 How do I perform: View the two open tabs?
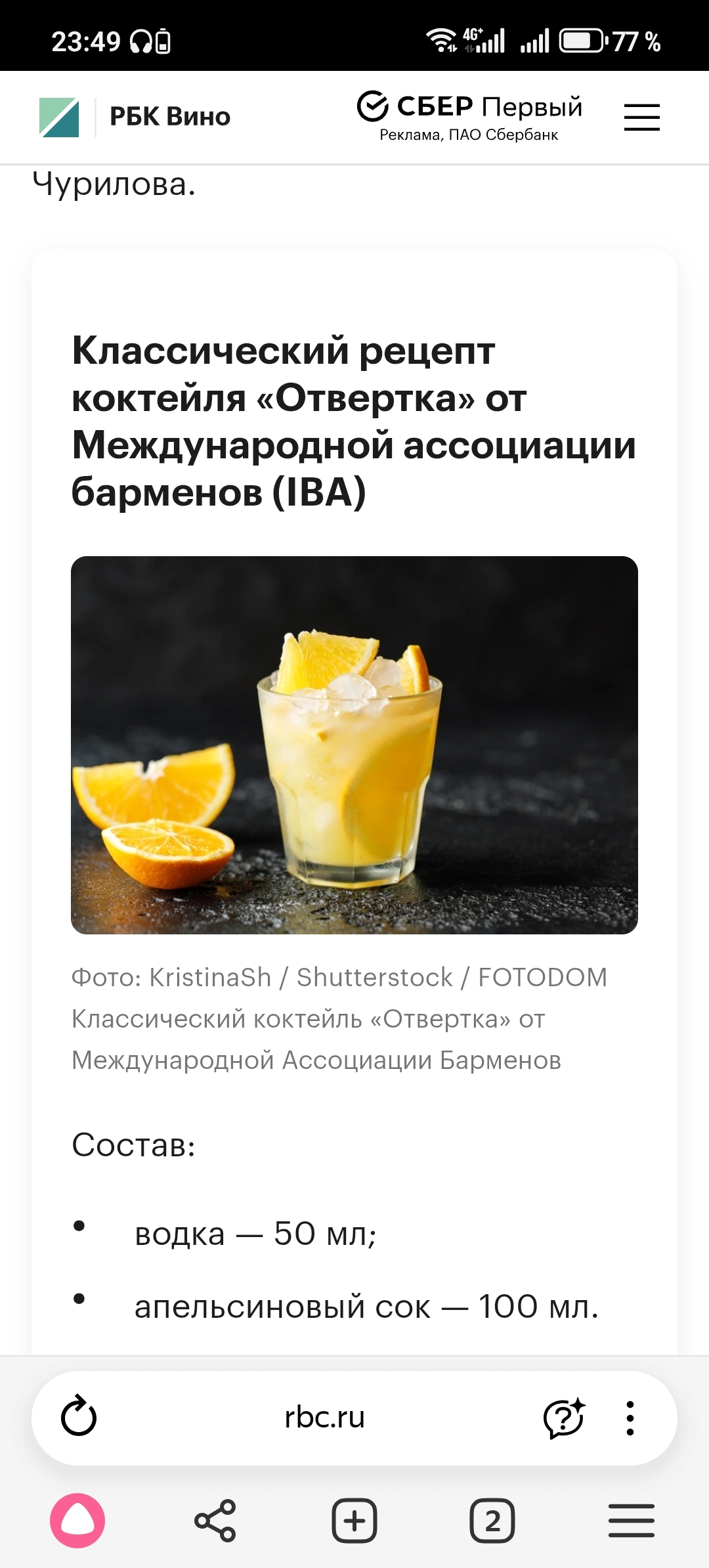pos(492,1520)
